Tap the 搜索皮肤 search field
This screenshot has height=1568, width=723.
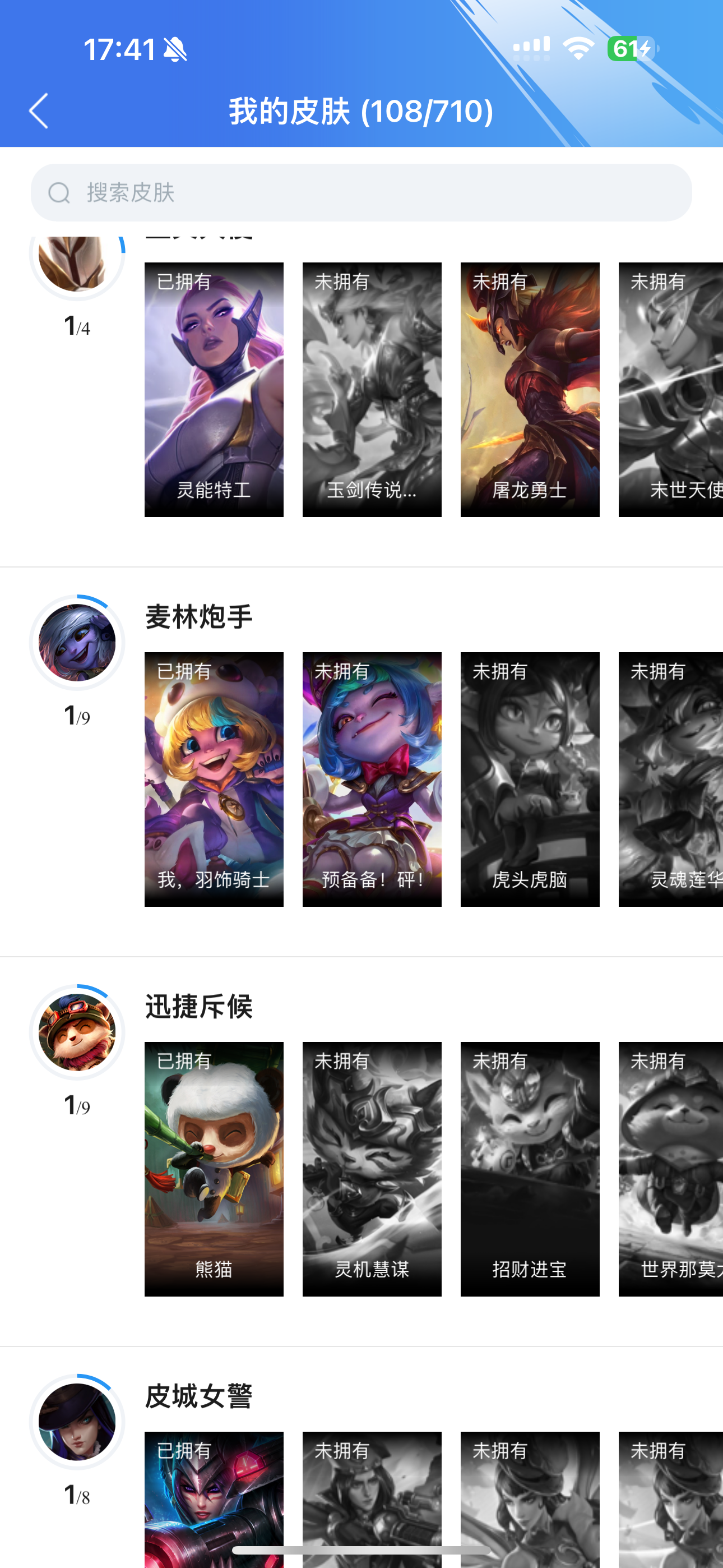[x=361, y=192]
